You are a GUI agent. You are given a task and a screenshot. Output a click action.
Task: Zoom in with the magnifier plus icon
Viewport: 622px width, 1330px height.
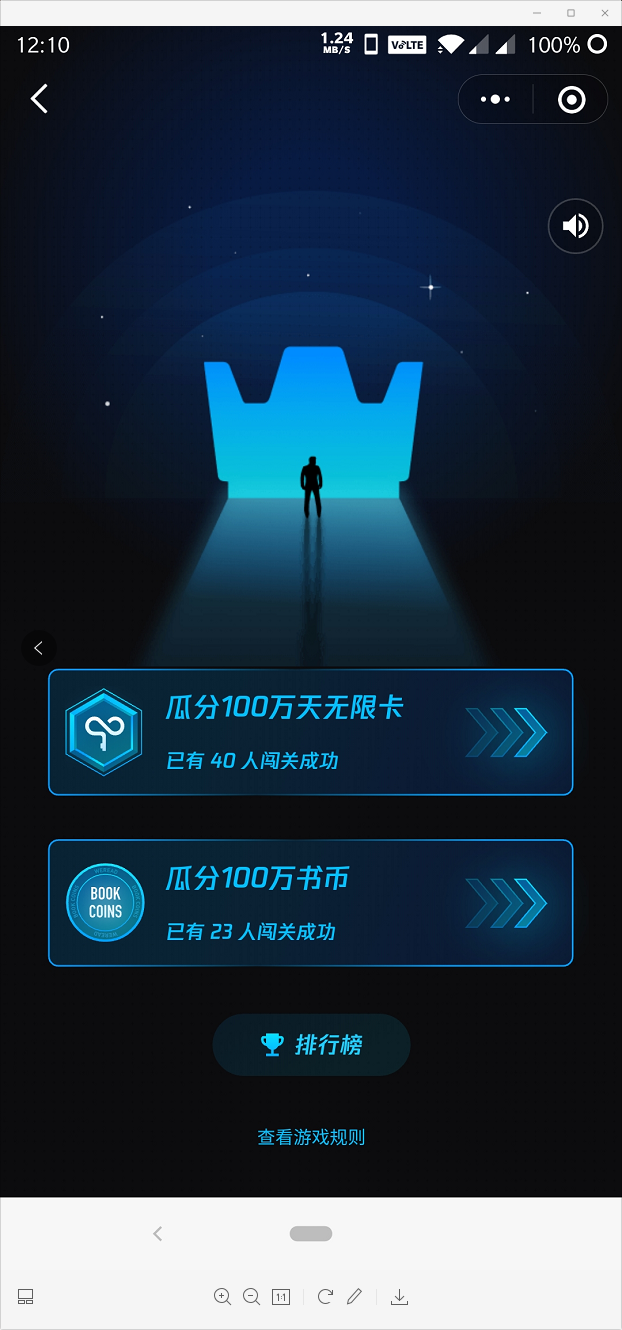click(x=222, y=1297)
